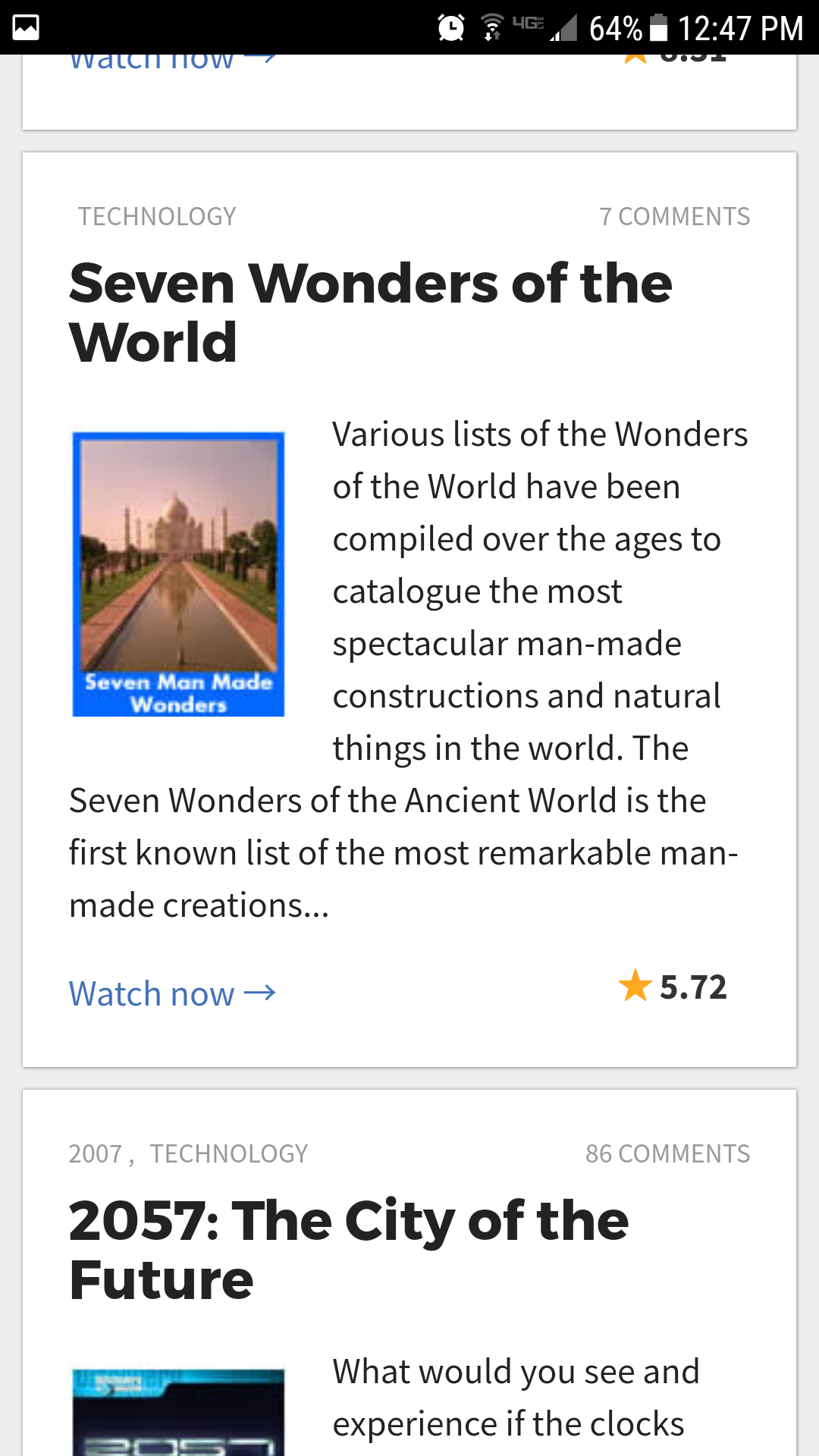Select the 2007 year tag
This screenshot has height=1456, width=819.
tap(96, 1154)
